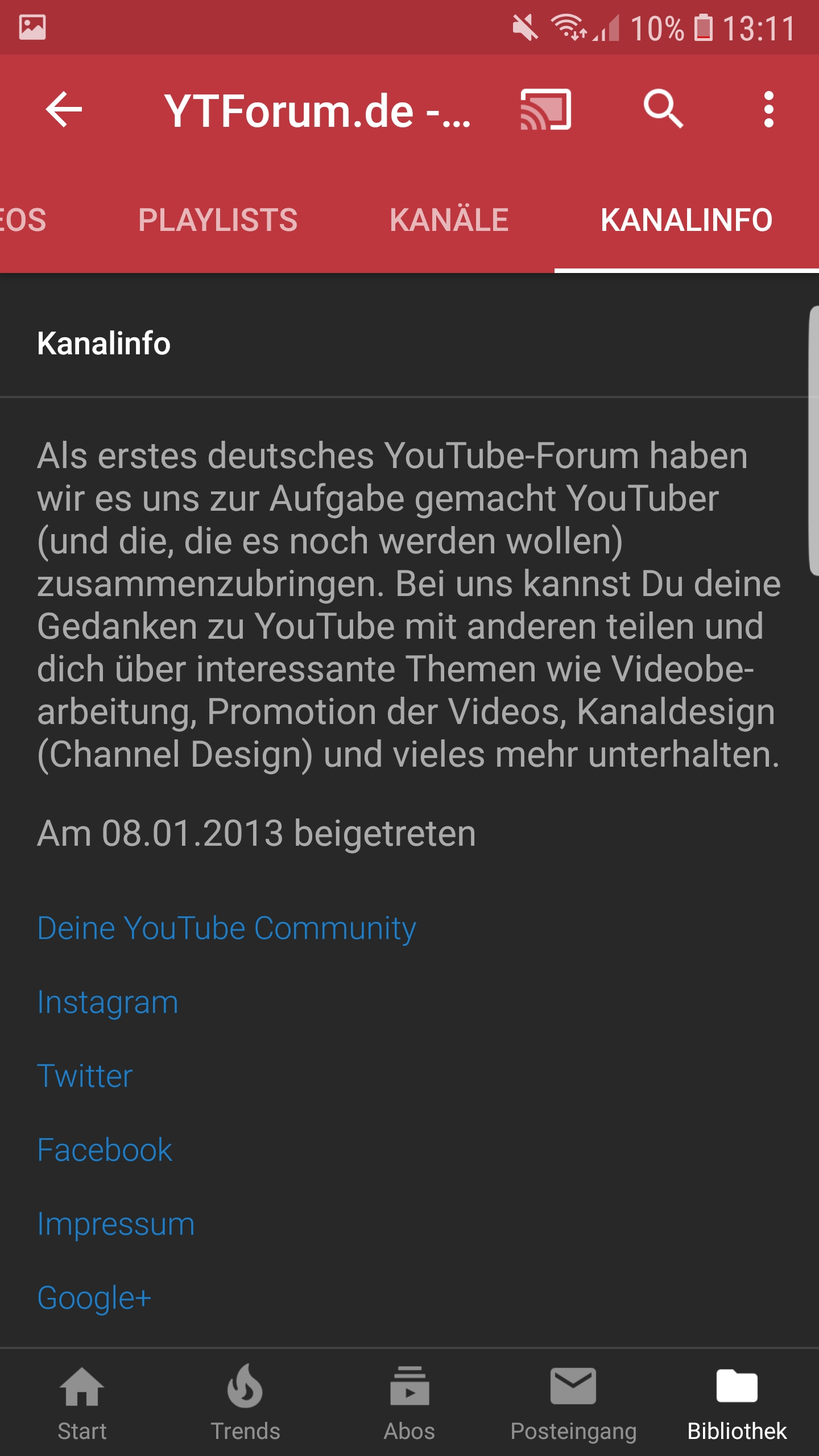Switch to the Playlists tab
This screenshot has width=819, height=1456.
[218, 220]
